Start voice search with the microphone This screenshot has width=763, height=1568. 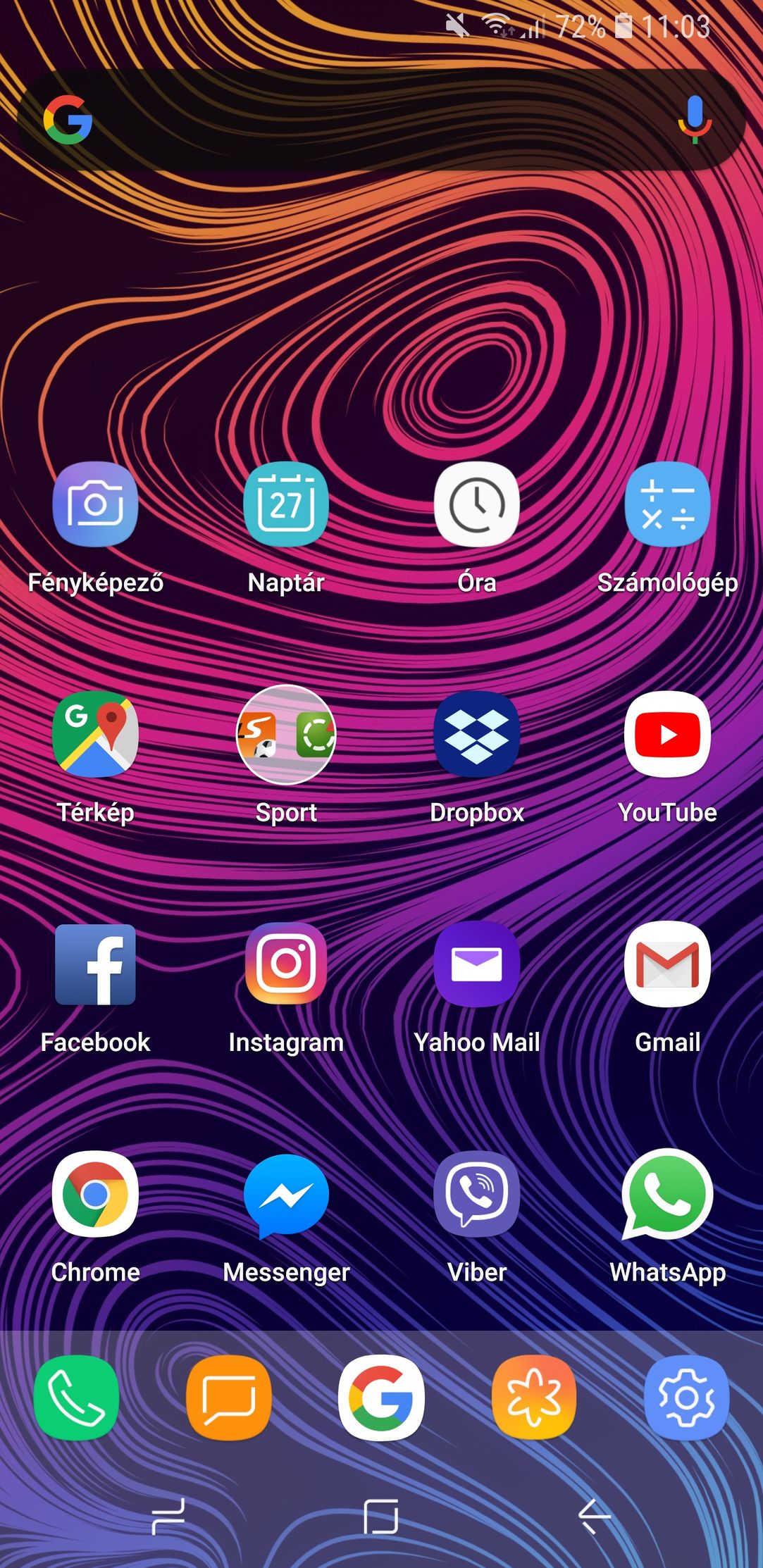pyautogui.click(x=695, y=120)
